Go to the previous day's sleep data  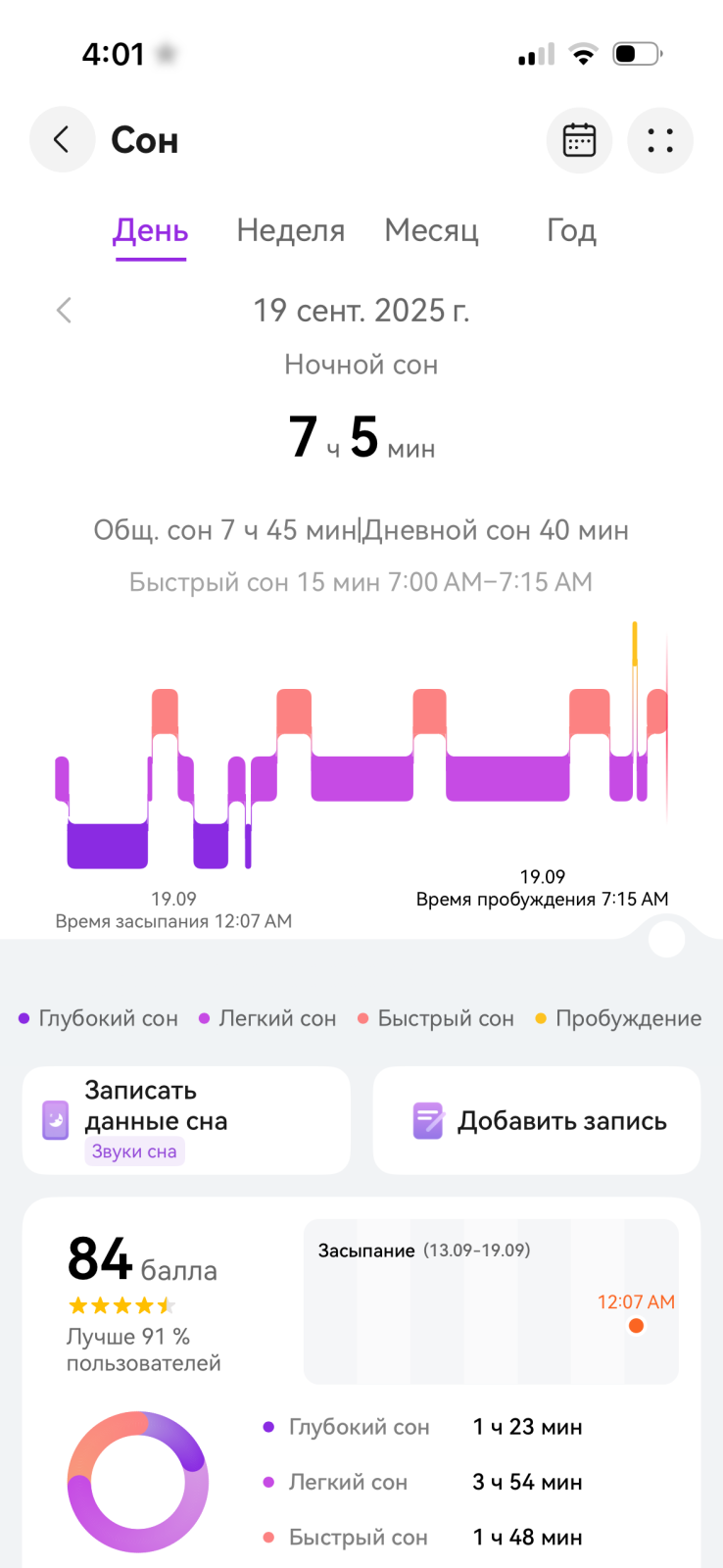coord(65,311)
